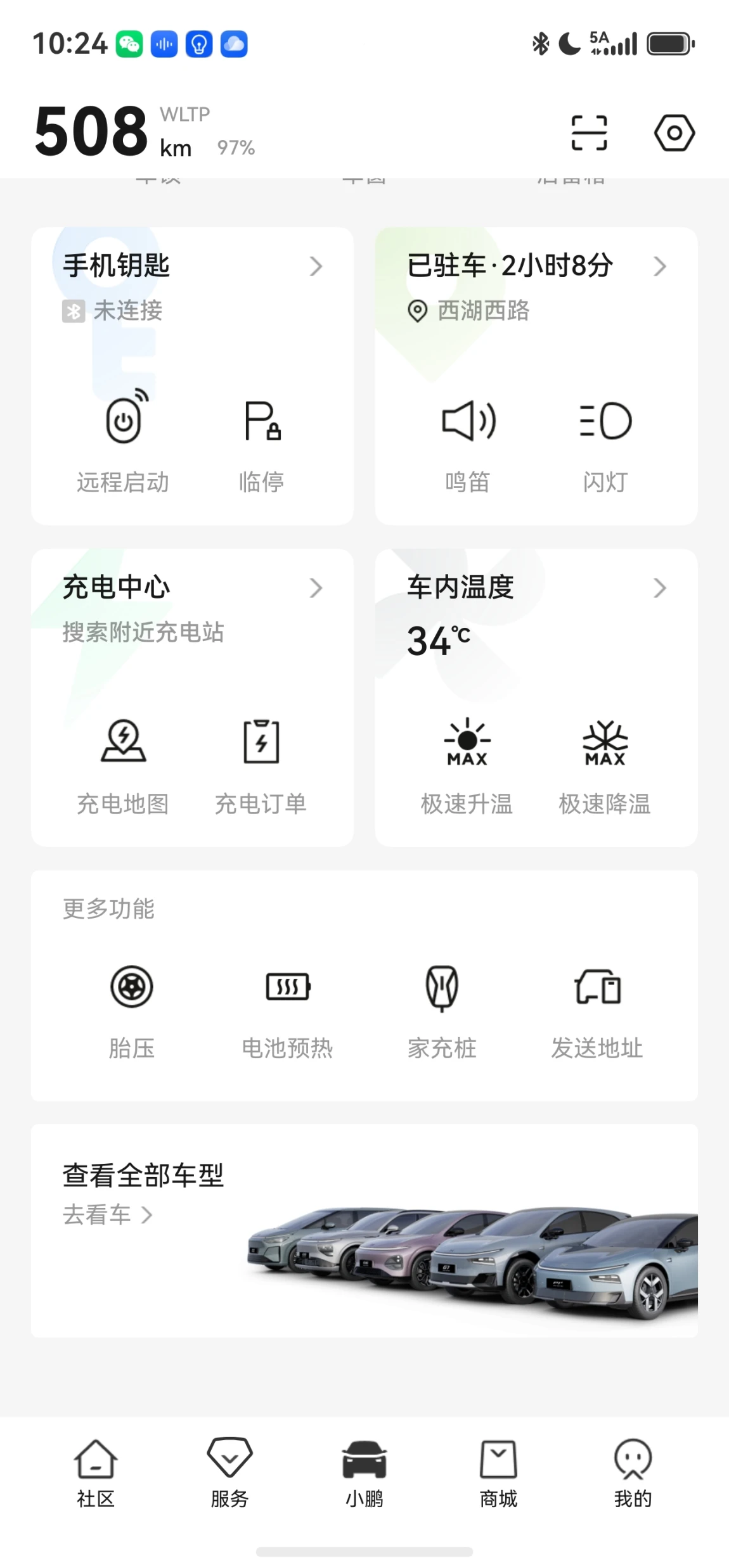This screenshot has height=1568, width=729.
Task: Switch to the 商城 mall tab
Action: click(x=499, y=1473)
